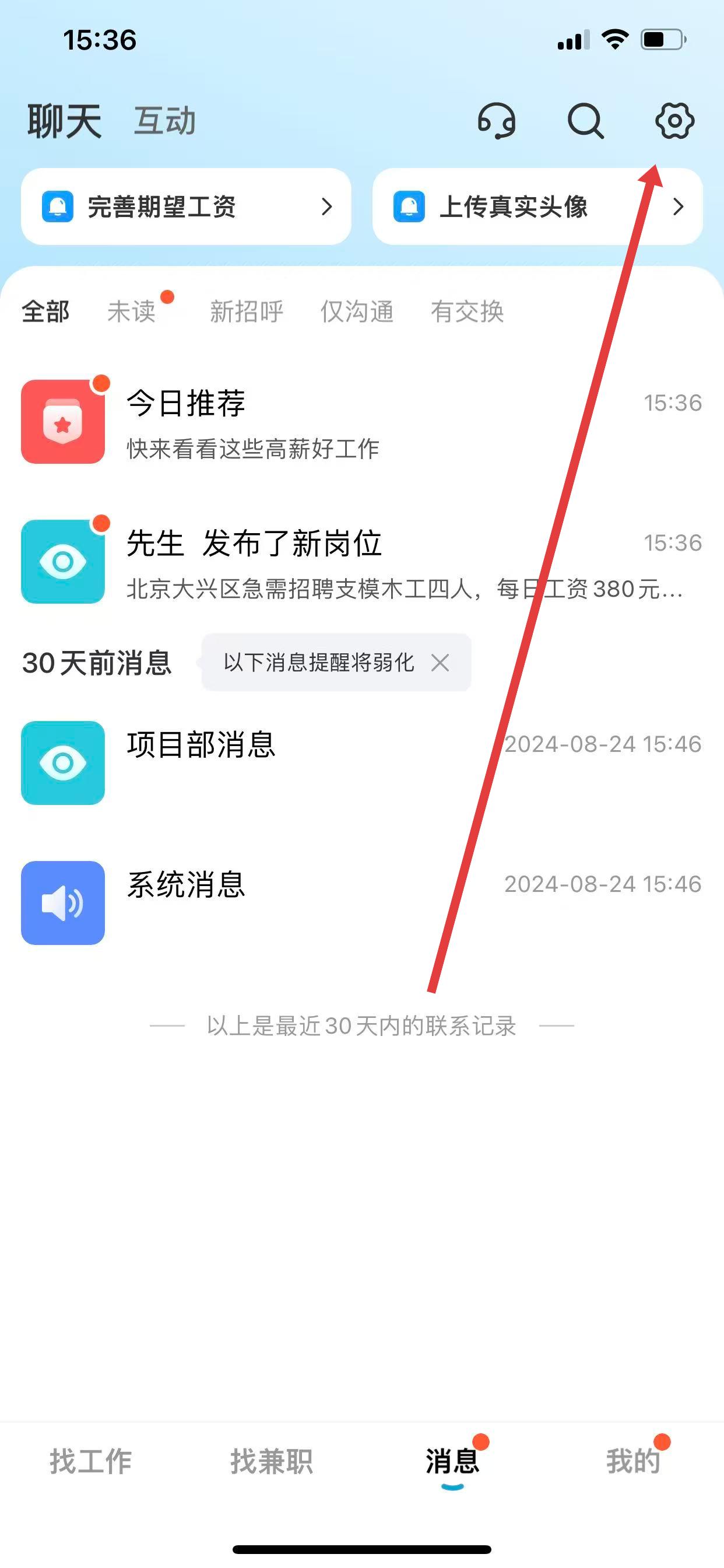Image resolution: width=724 pixels, height=1568 pixels.
Task: Open 完善期望工资 prompt card
Action: click(x=186, y=207)
